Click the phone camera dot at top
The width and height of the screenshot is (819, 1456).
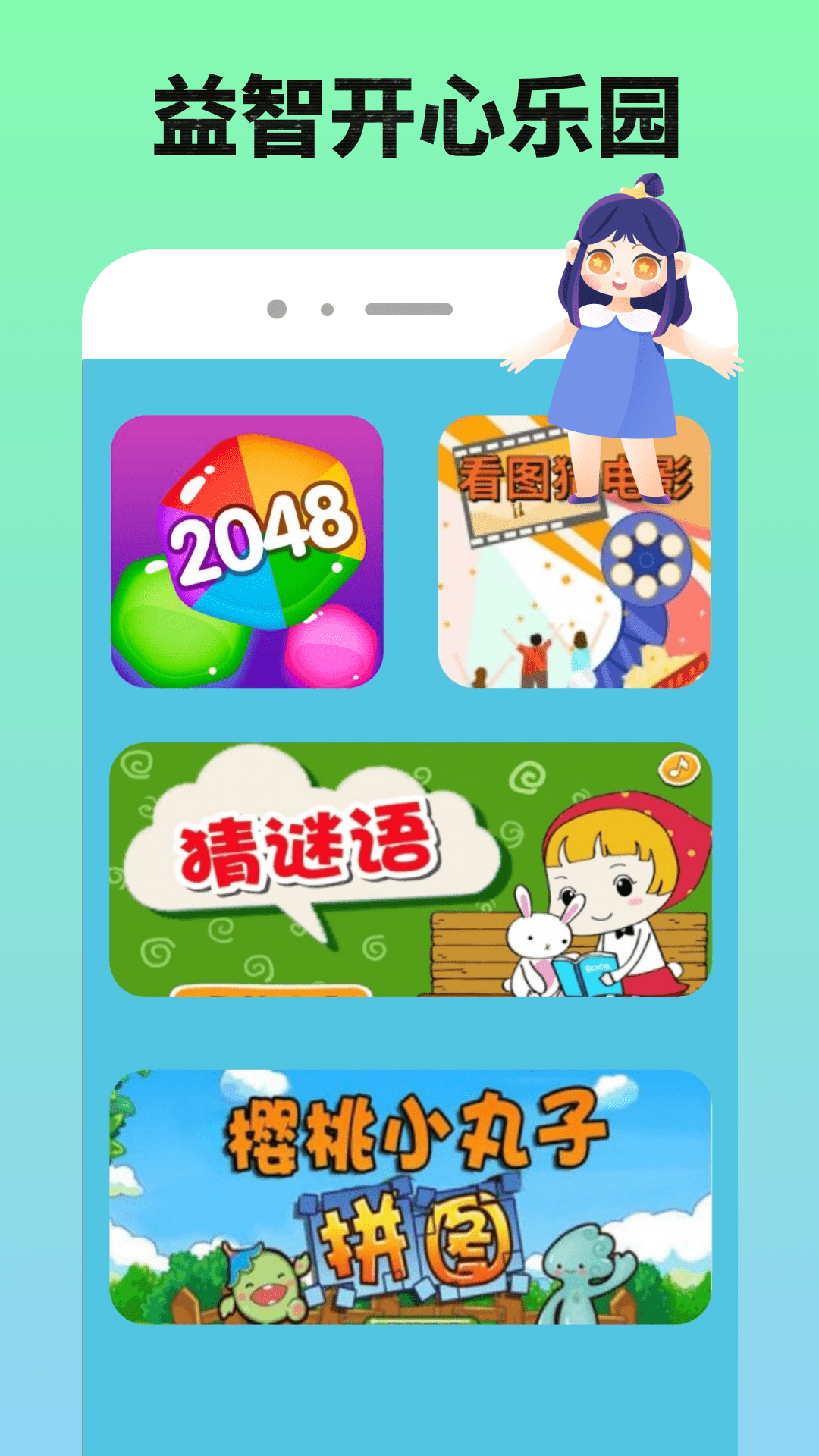pos(278,306)
